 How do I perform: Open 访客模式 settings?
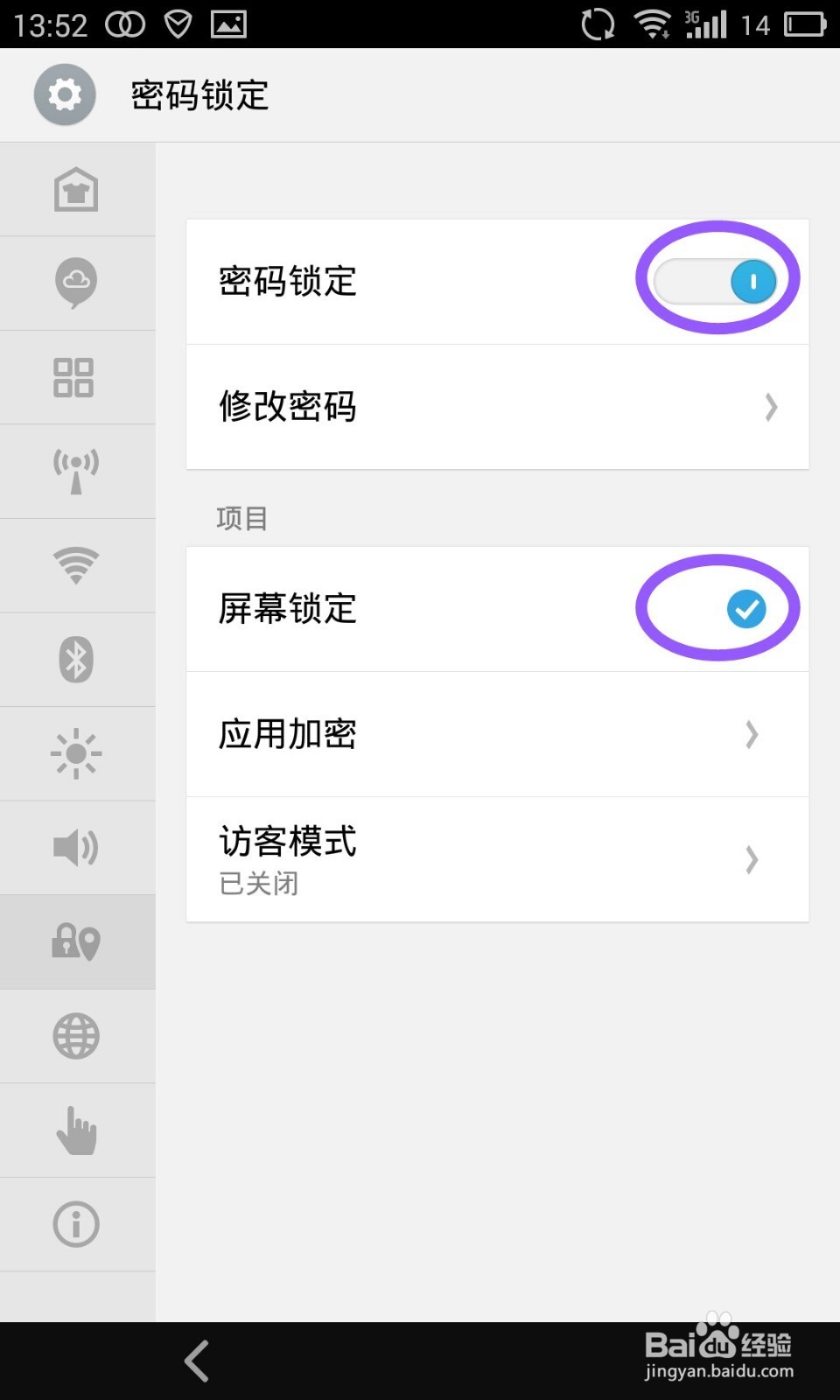497,859
